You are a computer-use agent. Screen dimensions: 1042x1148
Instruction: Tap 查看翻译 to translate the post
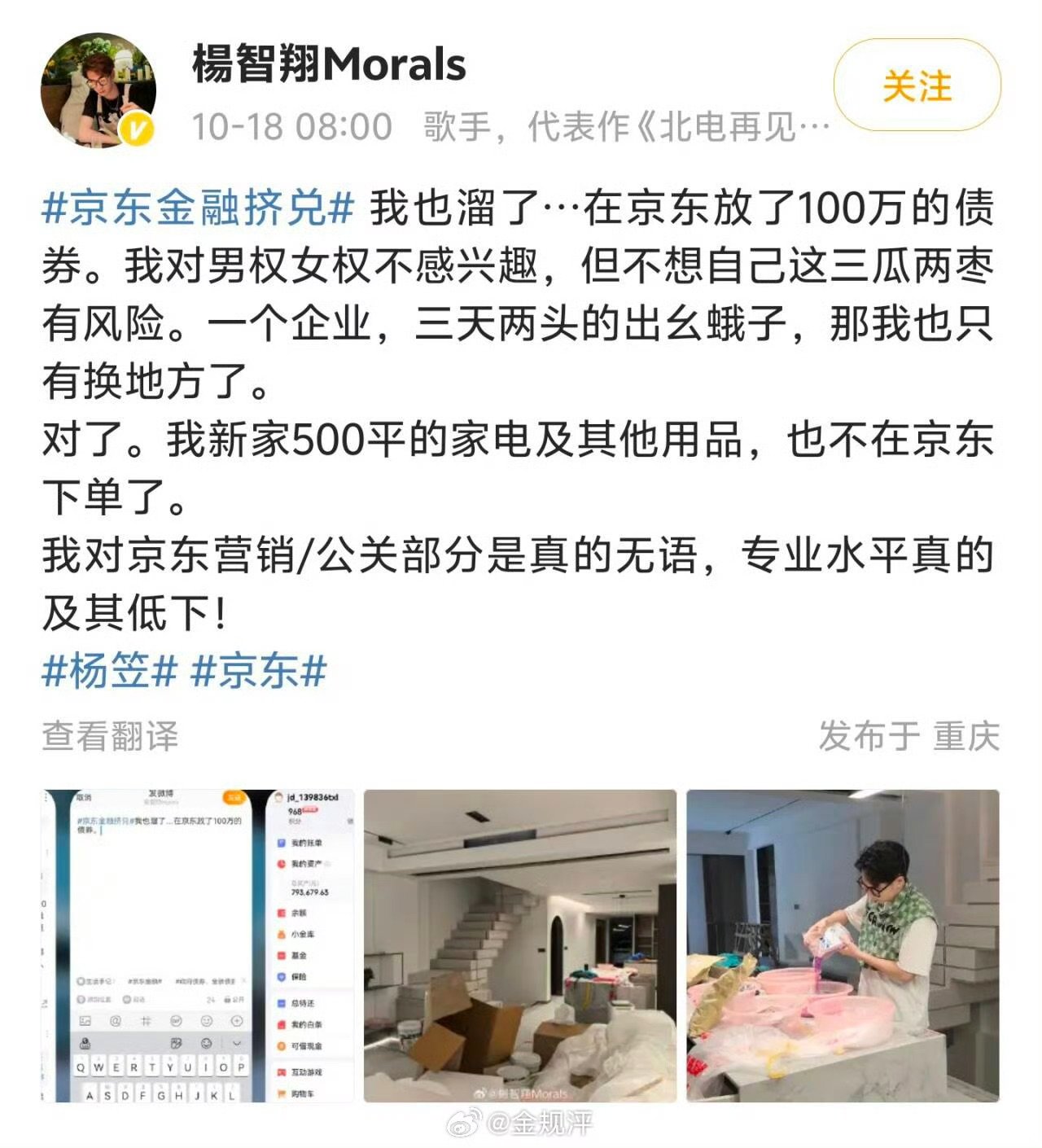click(110, 736)
